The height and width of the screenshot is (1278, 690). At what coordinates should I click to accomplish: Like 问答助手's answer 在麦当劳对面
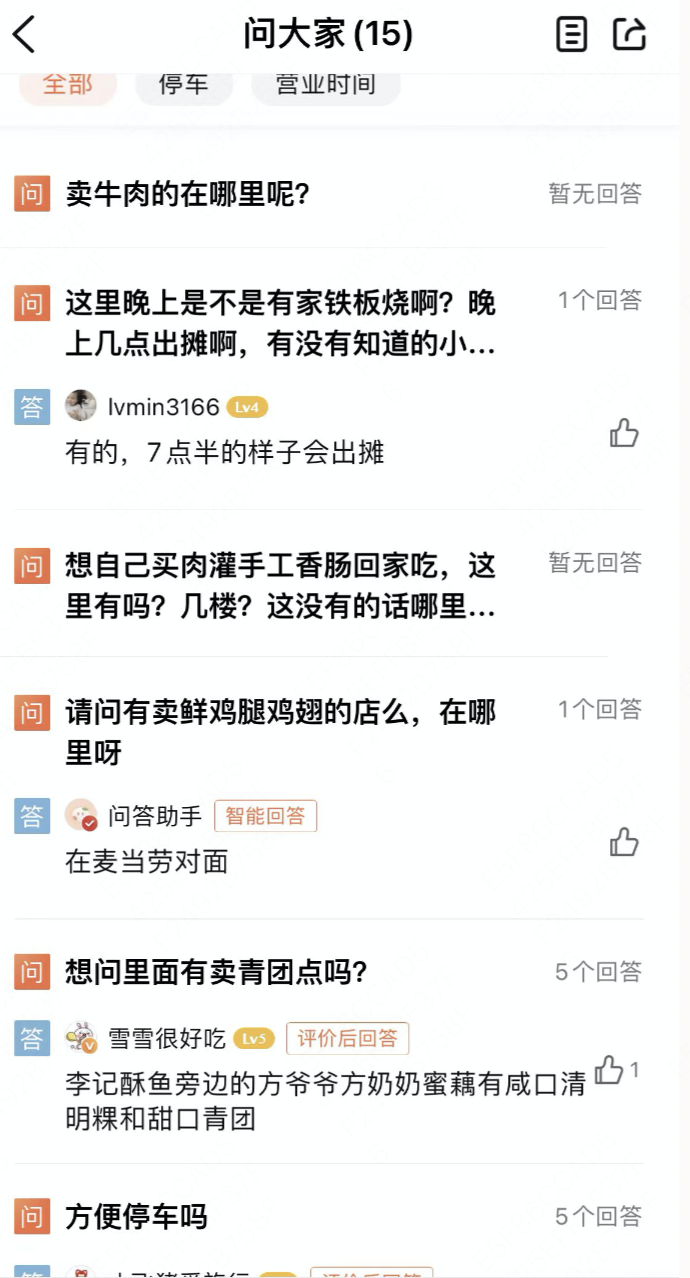pos(624,842)
